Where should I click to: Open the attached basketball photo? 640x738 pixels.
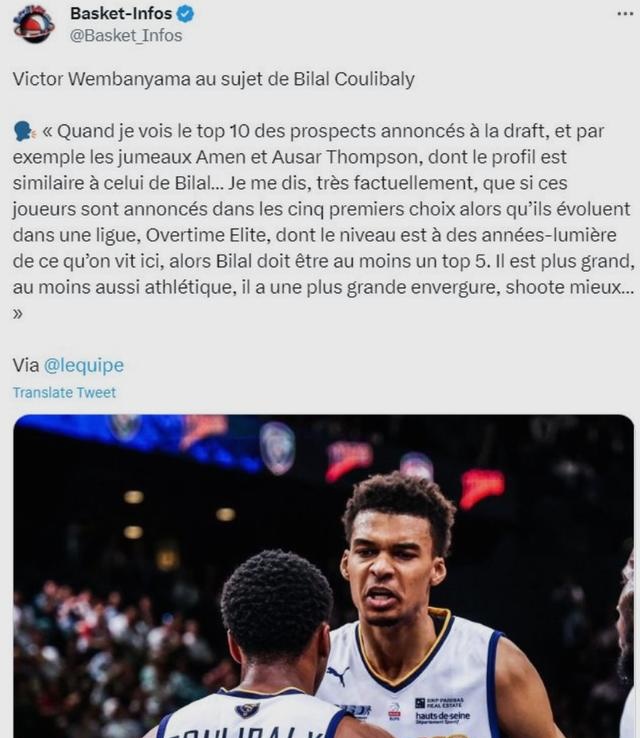pyautogui.click(x=323, y=575)
